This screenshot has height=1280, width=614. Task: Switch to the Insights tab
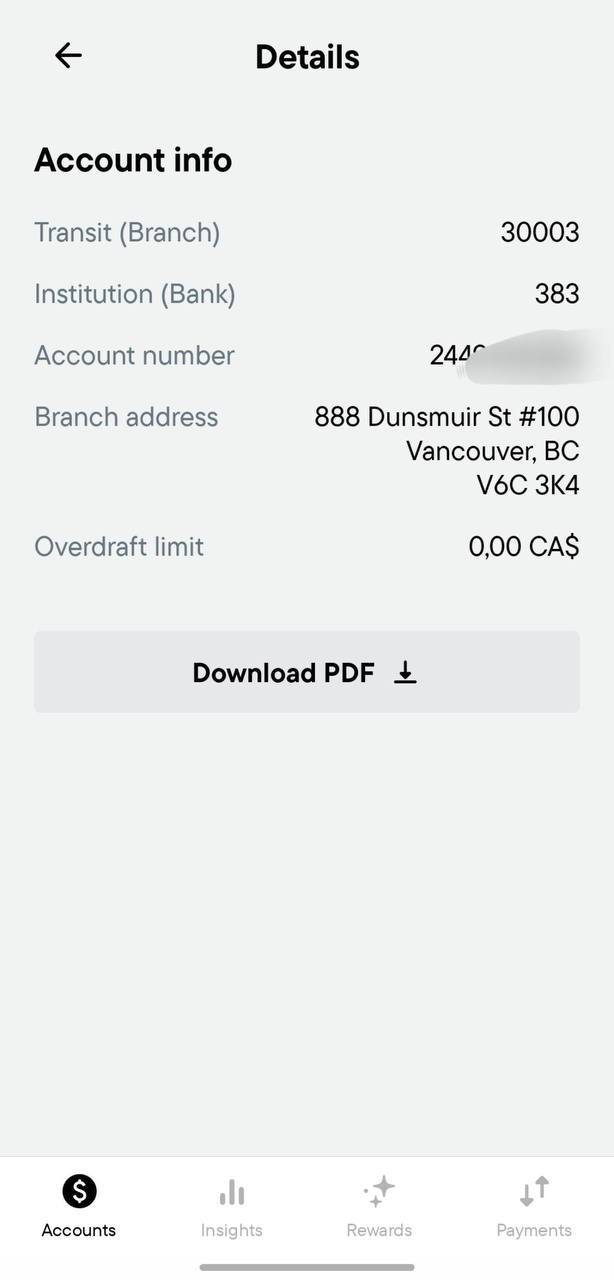pos(231,1205)
